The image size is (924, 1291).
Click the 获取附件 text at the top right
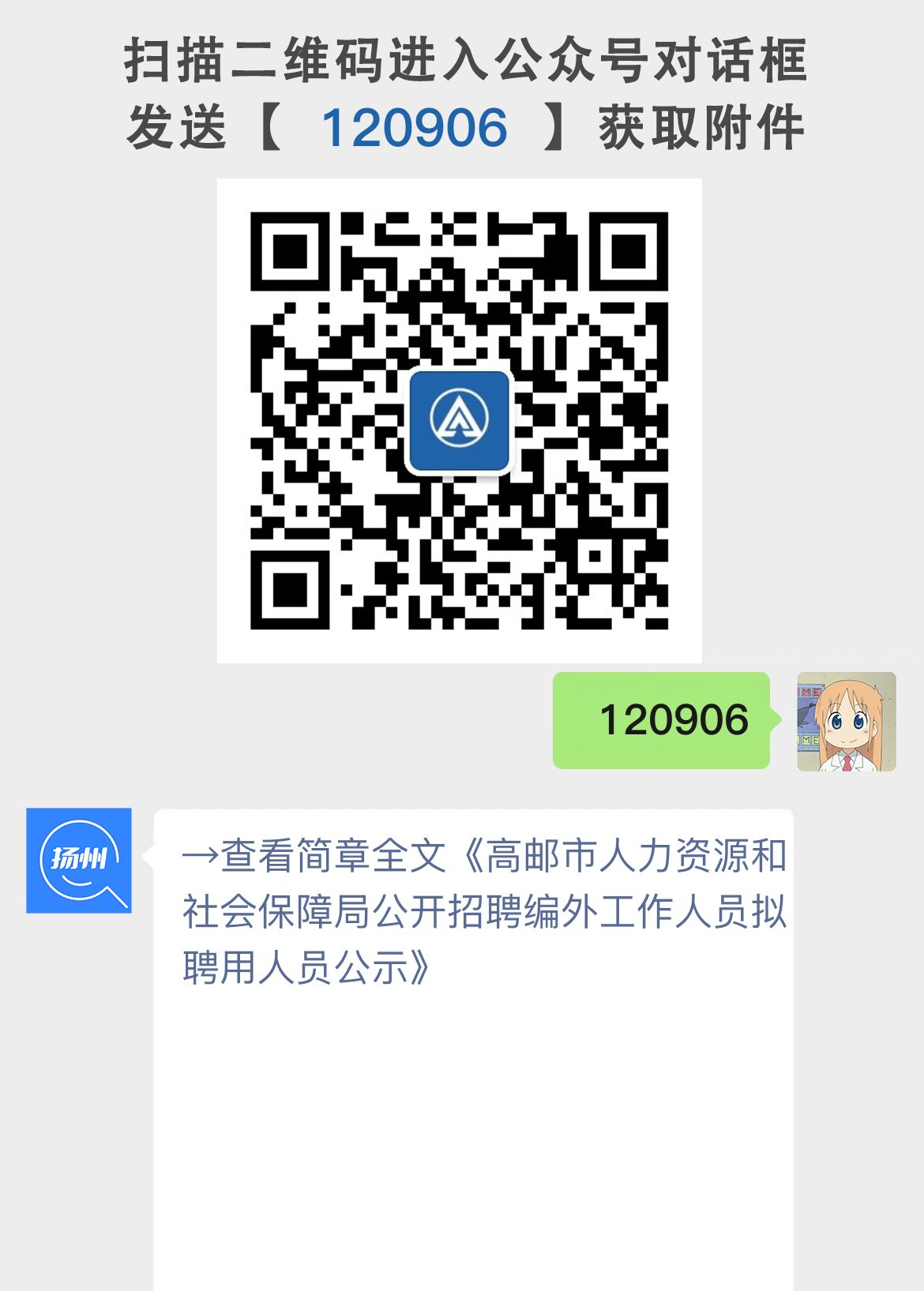tap(703, 128)
